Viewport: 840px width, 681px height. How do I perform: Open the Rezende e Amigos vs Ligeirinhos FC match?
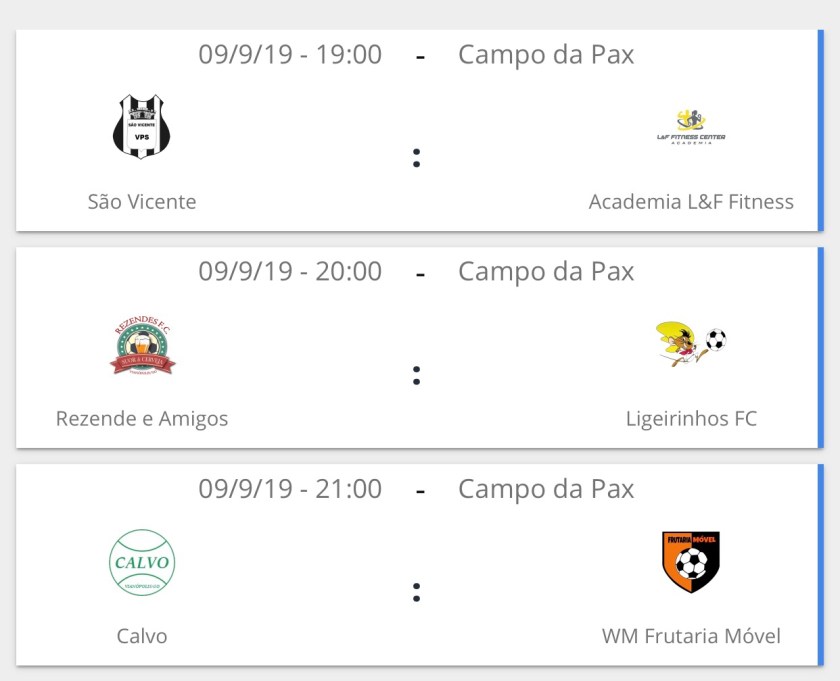pos(416,347)
